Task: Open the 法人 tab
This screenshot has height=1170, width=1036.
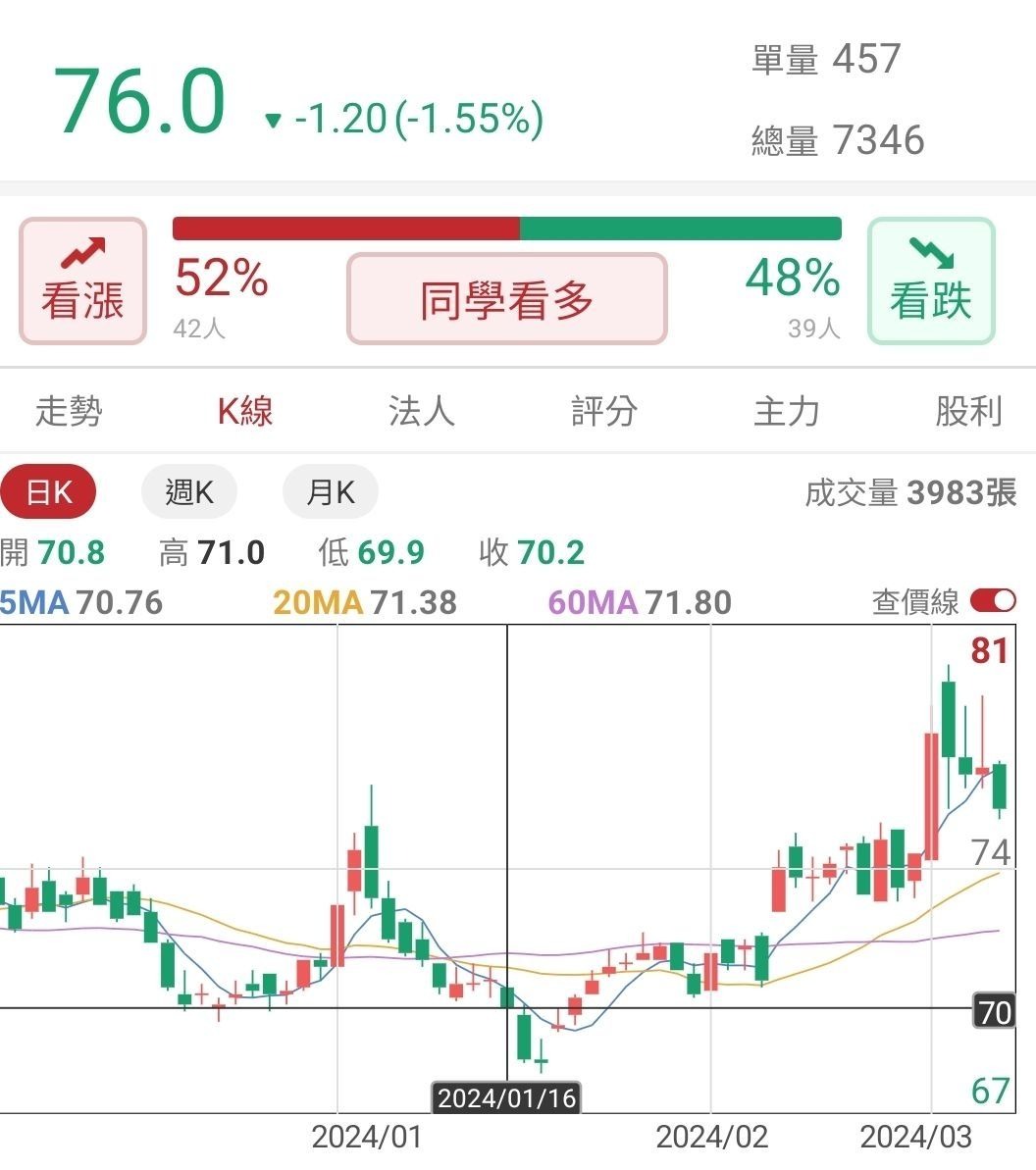Action: 422,411
